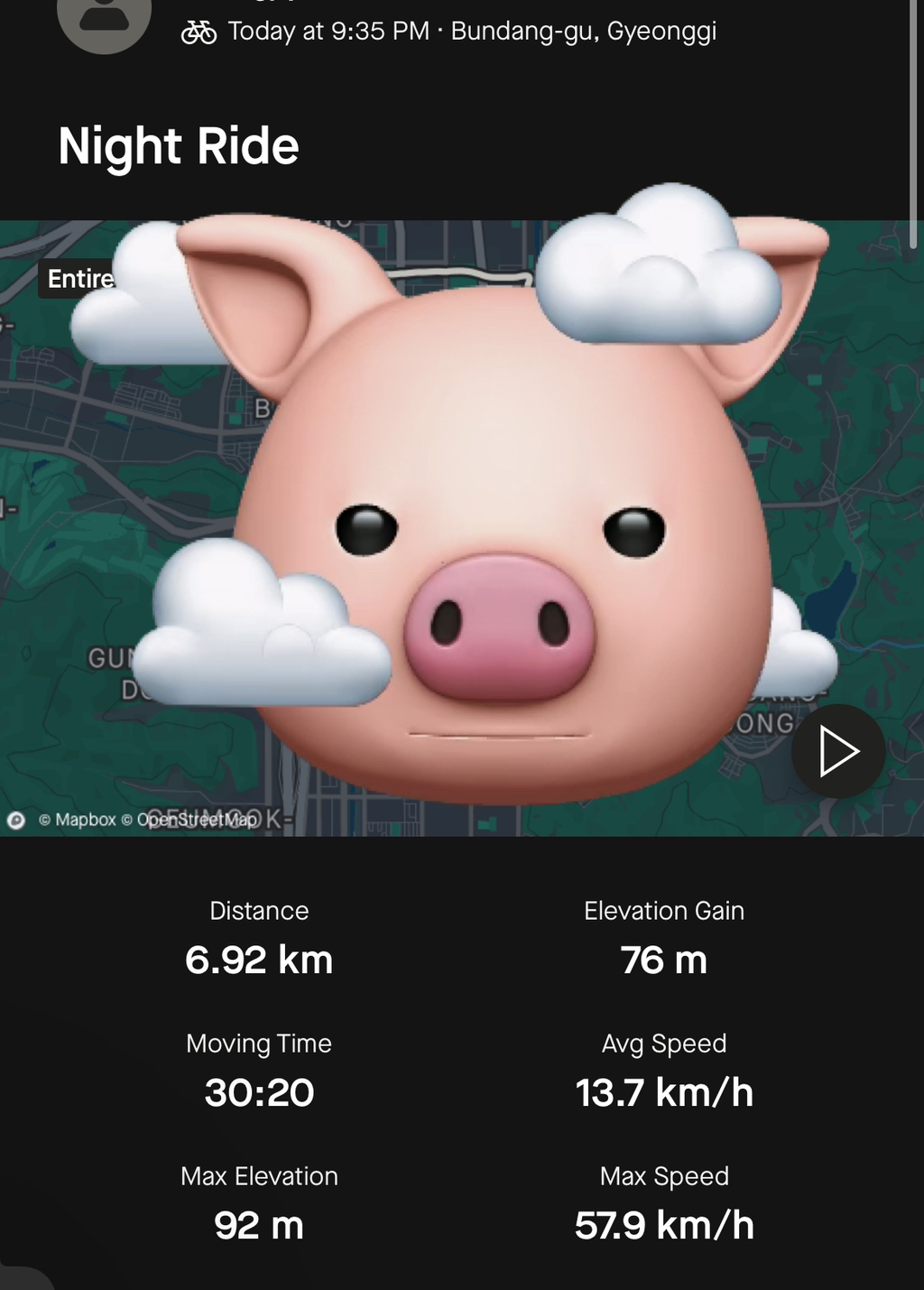Open the Entire segment selector

pos(79,279)
